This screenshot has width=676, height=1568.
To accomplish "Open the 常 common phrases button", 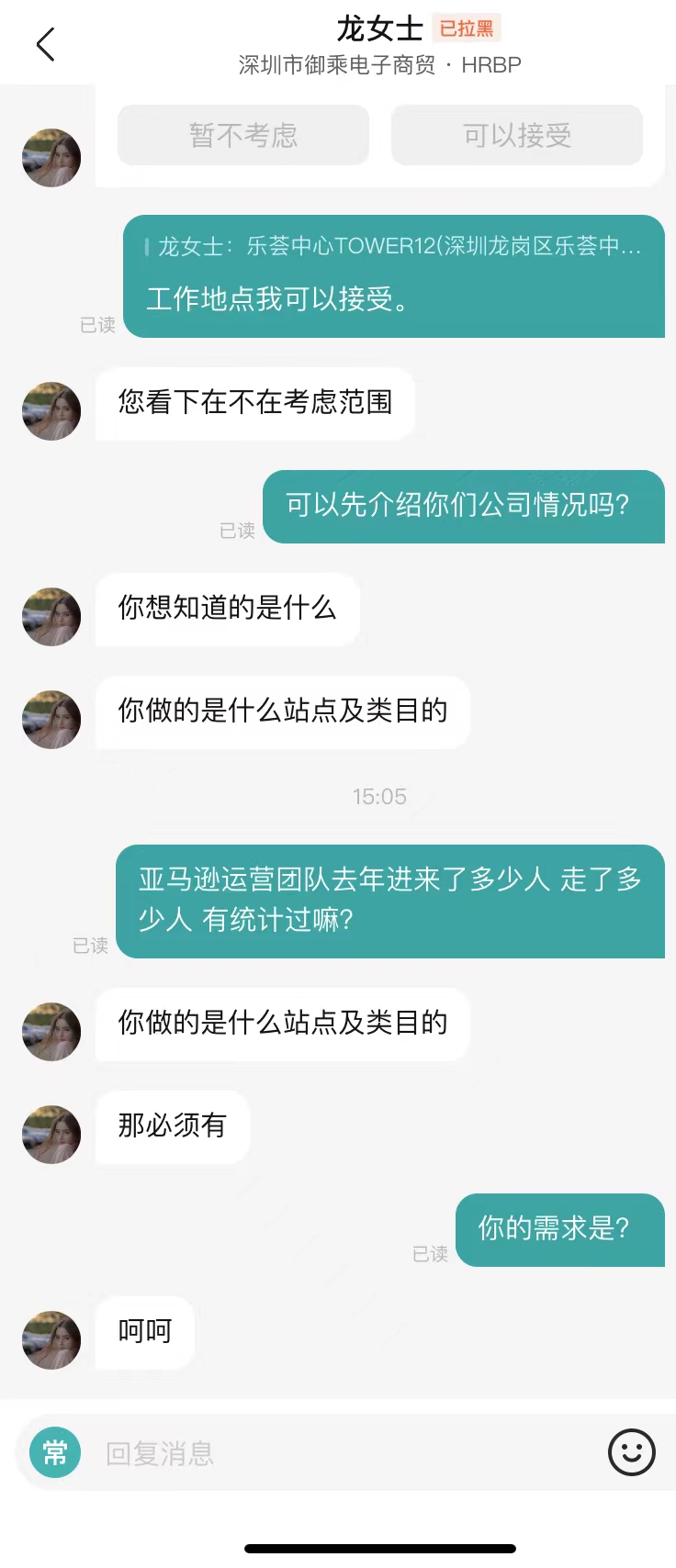I will [x=55, y=1452].
